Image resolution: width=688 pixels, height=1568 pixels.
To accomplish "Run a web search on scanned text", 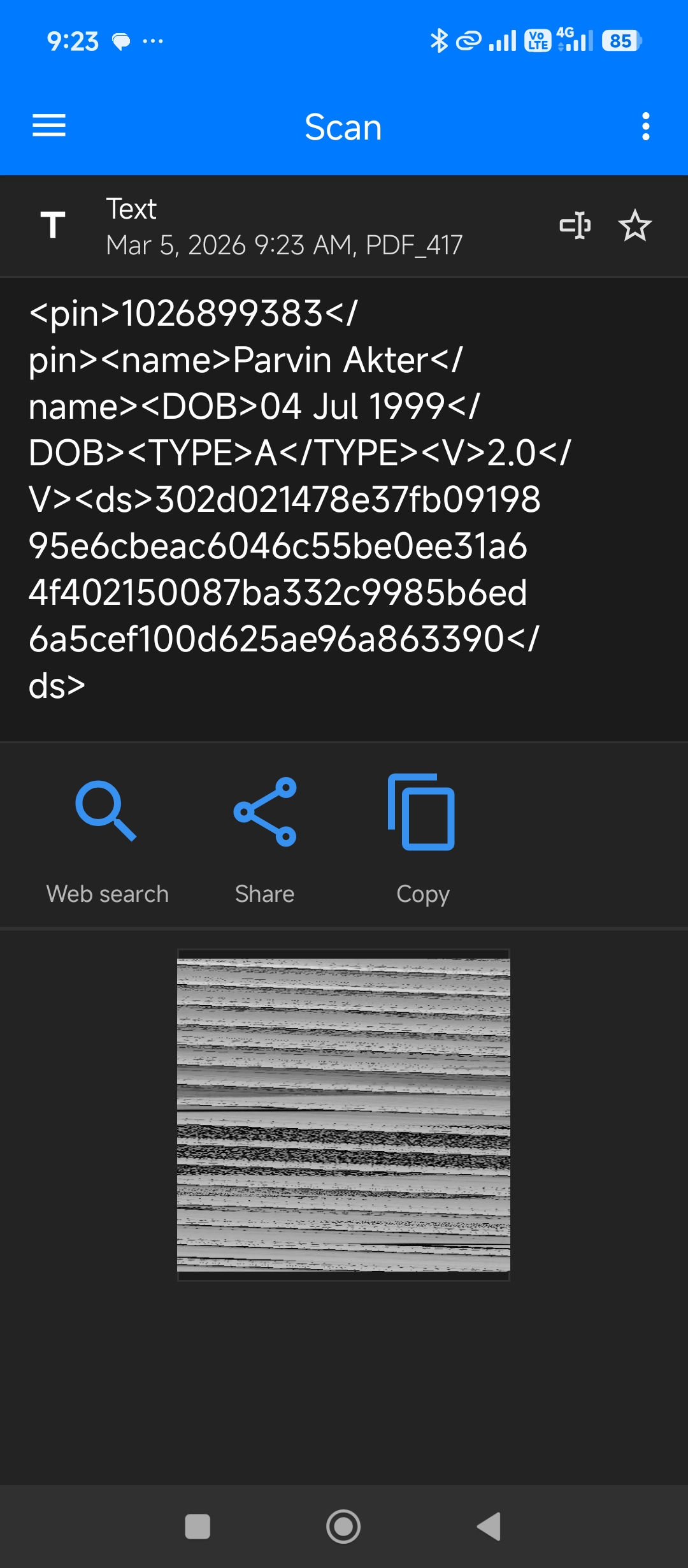I will point(107,838).
